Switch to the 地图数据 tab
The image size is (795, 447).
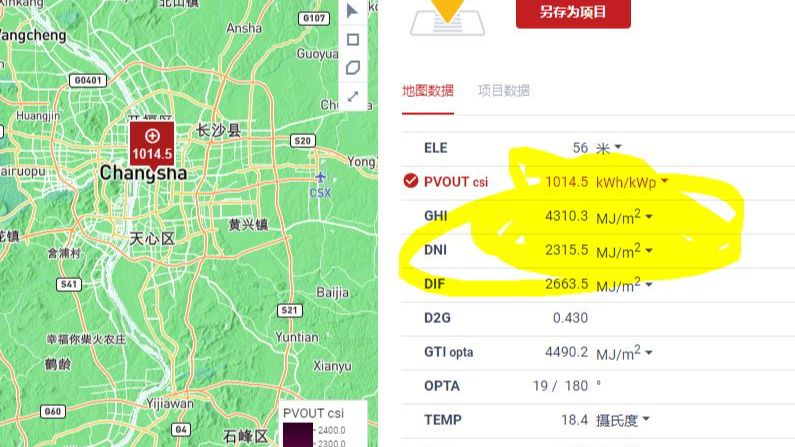(x=427, y=90)
